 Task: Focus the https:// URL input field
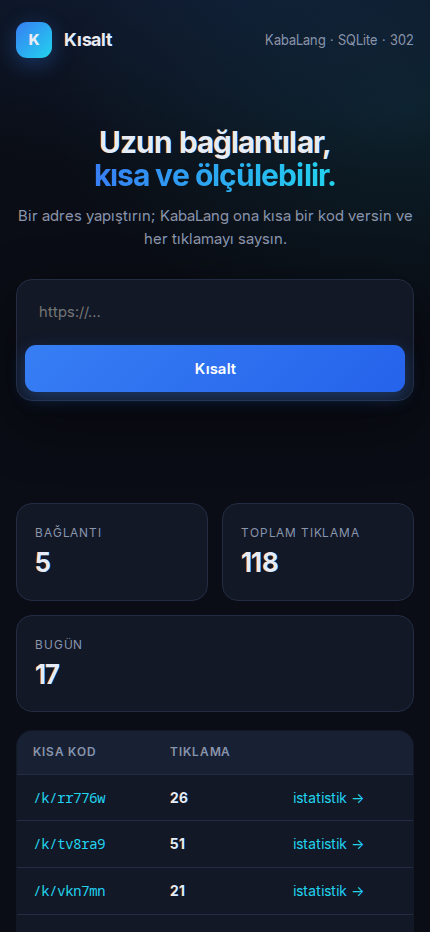point(215,312)
